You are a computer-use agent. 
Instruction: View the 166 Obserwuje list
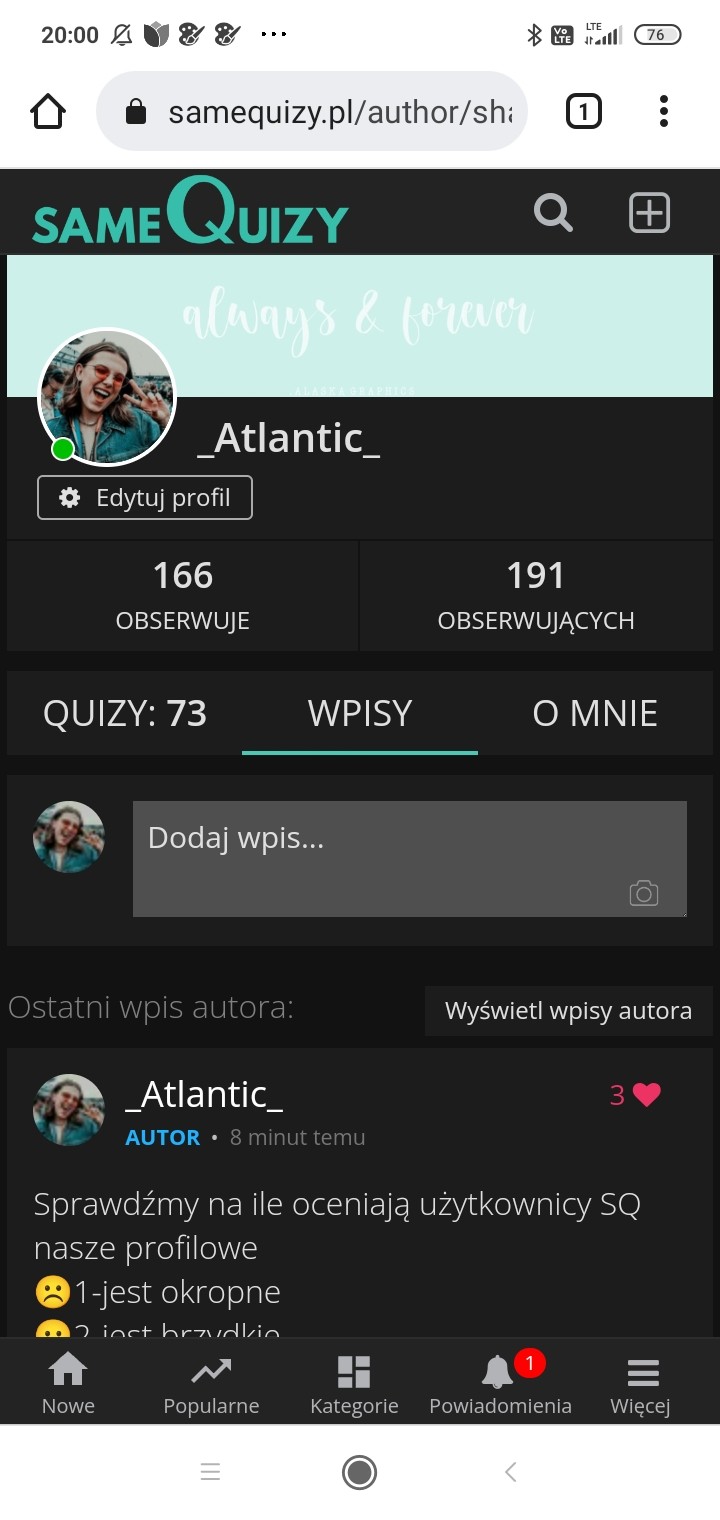pos(183,596)
